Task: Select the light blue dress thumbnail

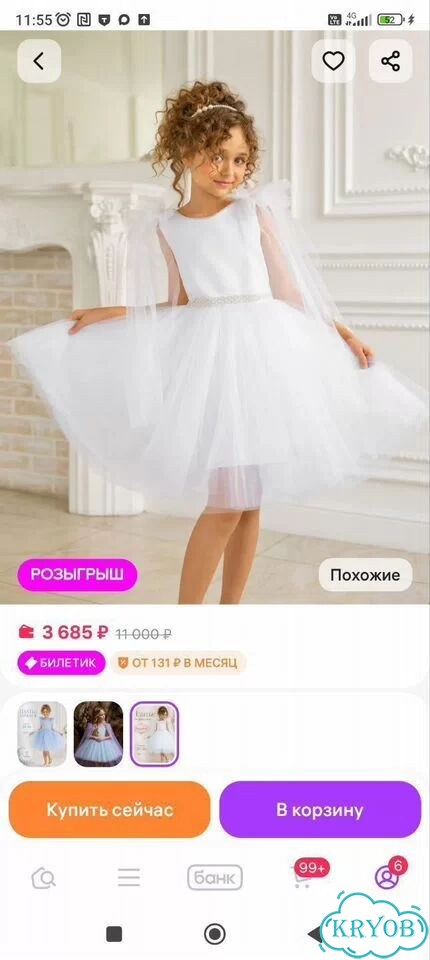Action: pyautogui.click(x=42, y=734)
